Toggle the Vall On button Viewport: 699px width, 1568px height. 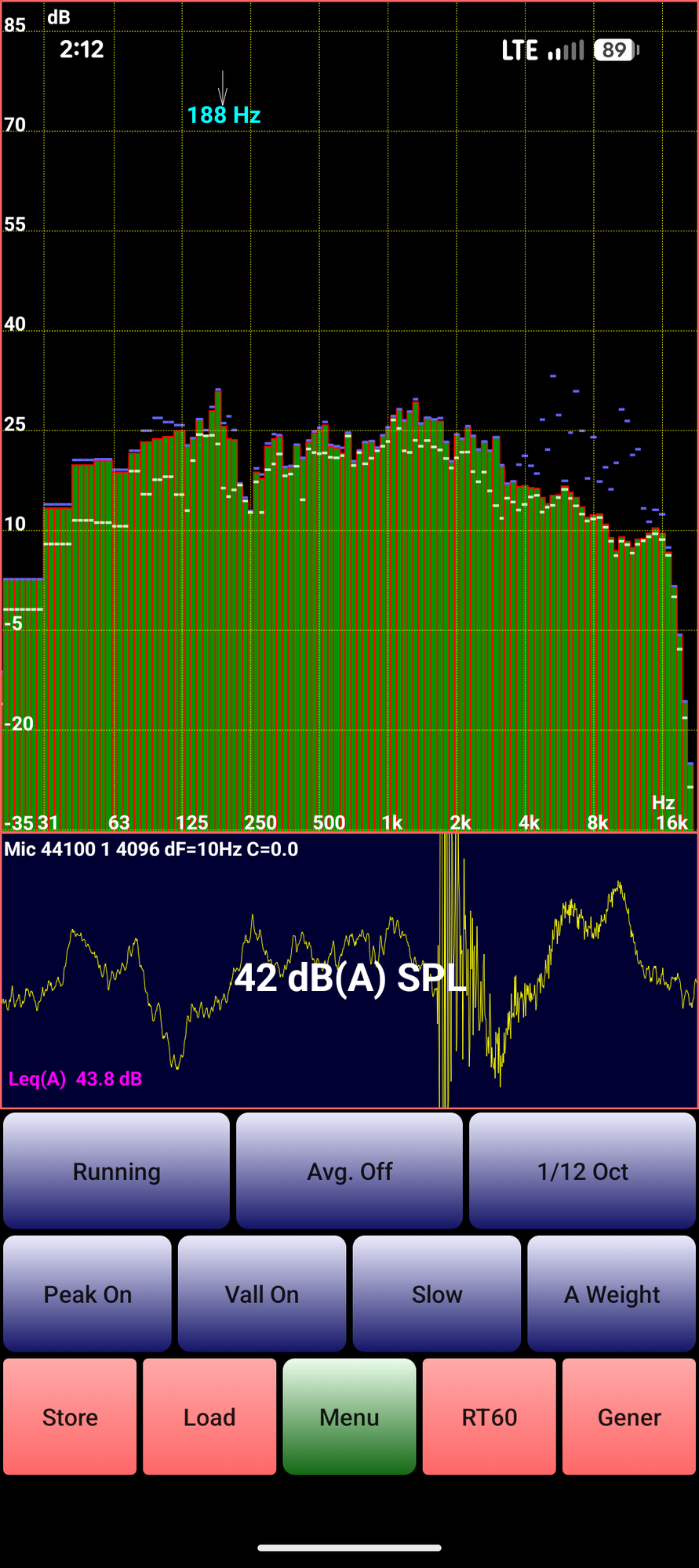click(262, 1294)
